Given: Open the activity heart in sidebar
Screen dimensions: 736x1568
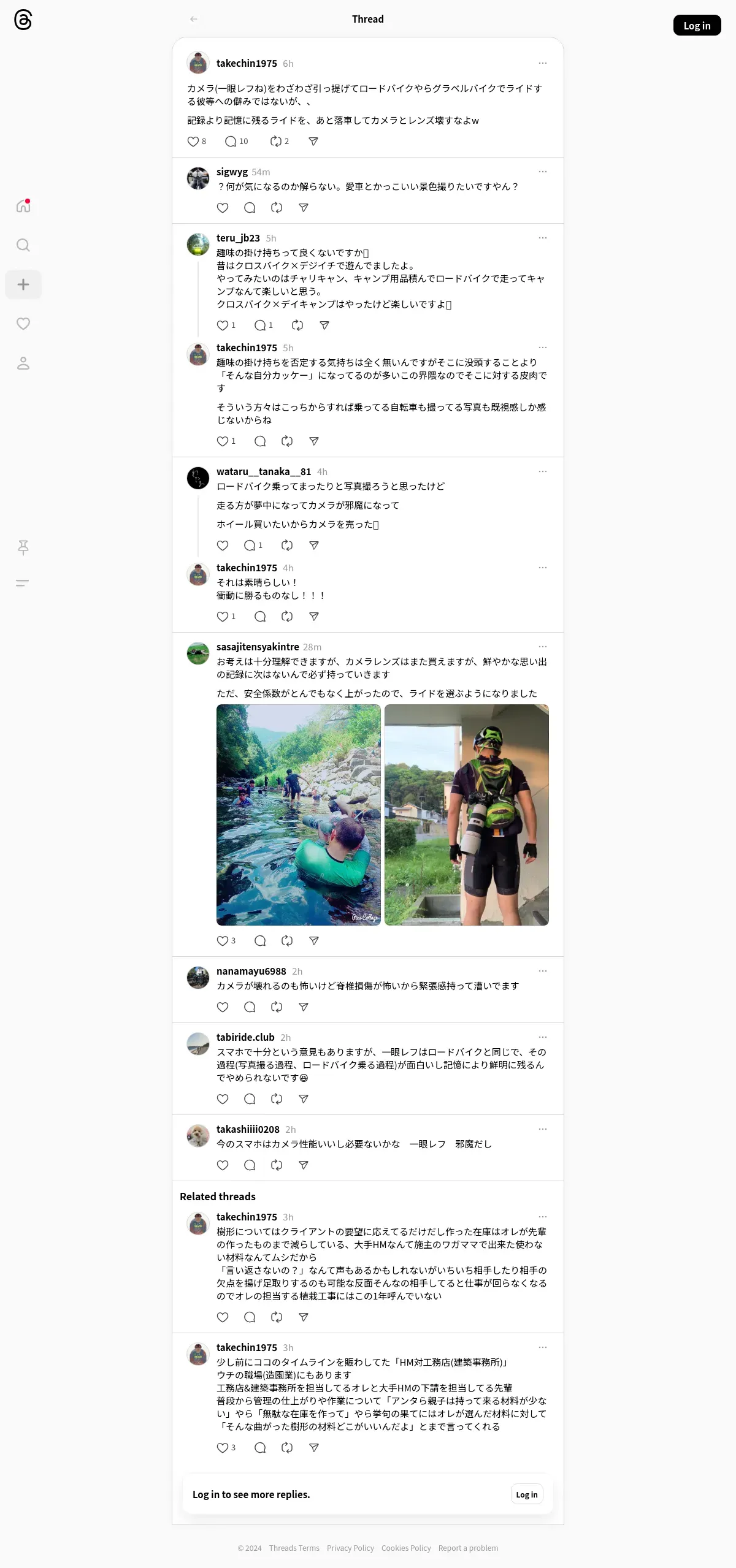Looking at the screenshot, I should coord(23,324).
